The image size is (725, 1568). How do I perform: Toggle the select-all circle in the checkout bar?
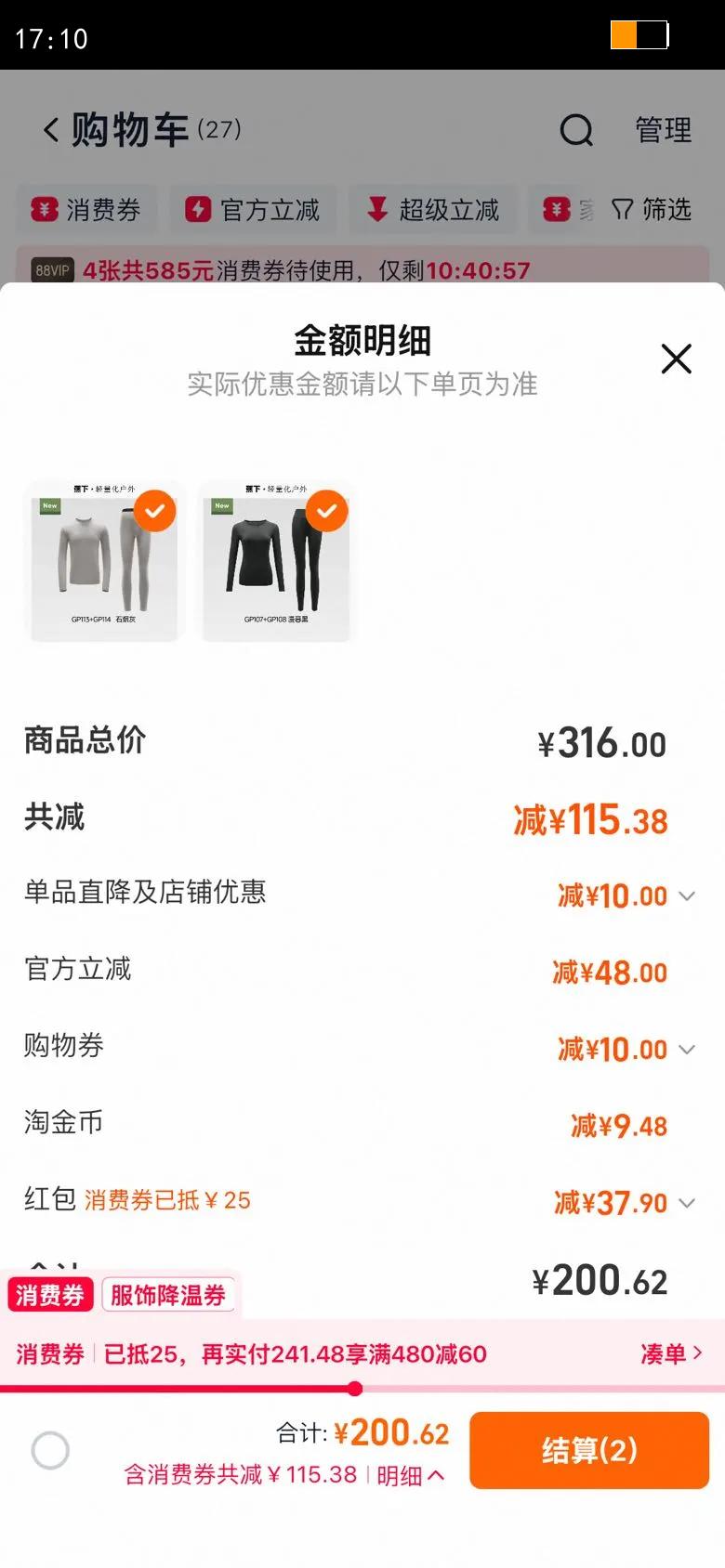[x=50, y=1450]
